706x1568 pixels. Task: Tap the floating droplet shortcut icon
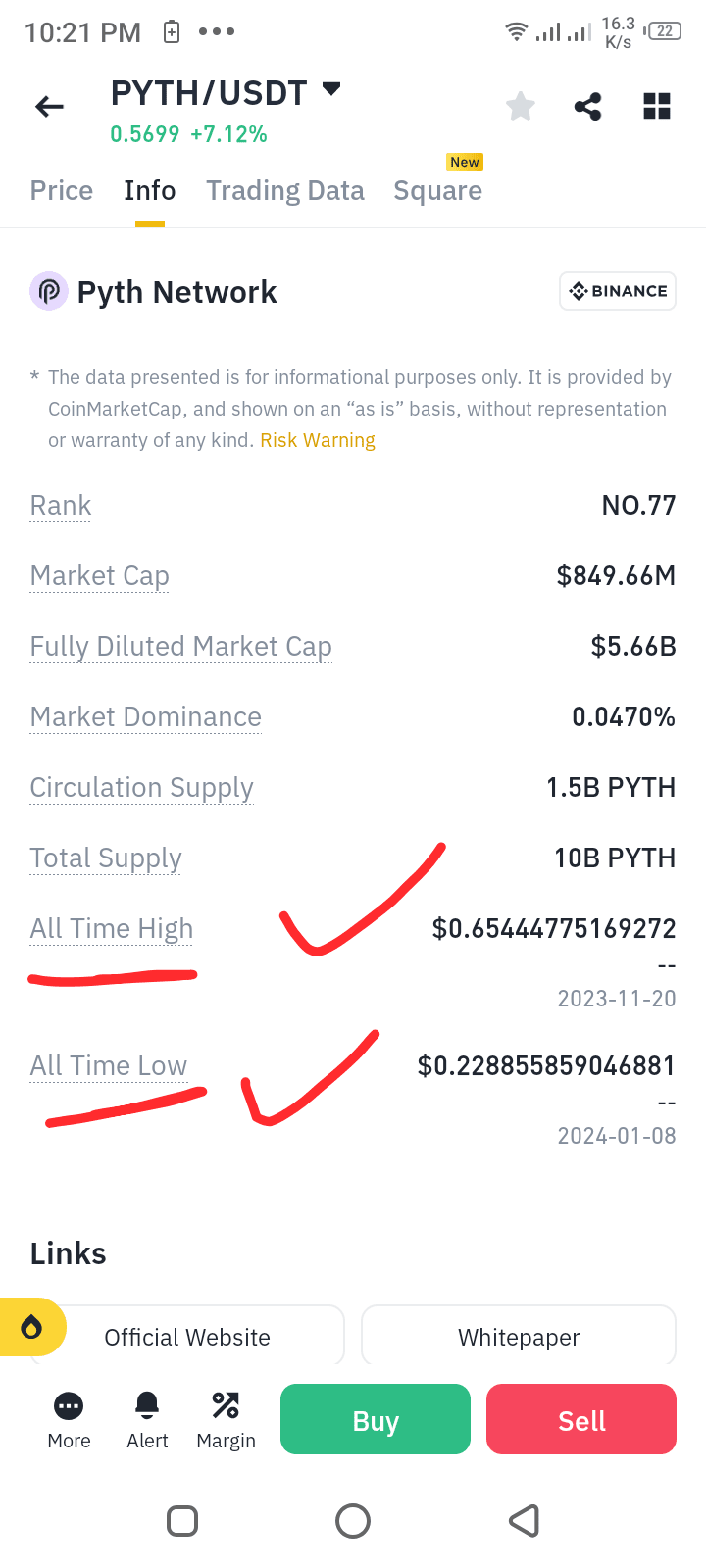(32, 1327)
